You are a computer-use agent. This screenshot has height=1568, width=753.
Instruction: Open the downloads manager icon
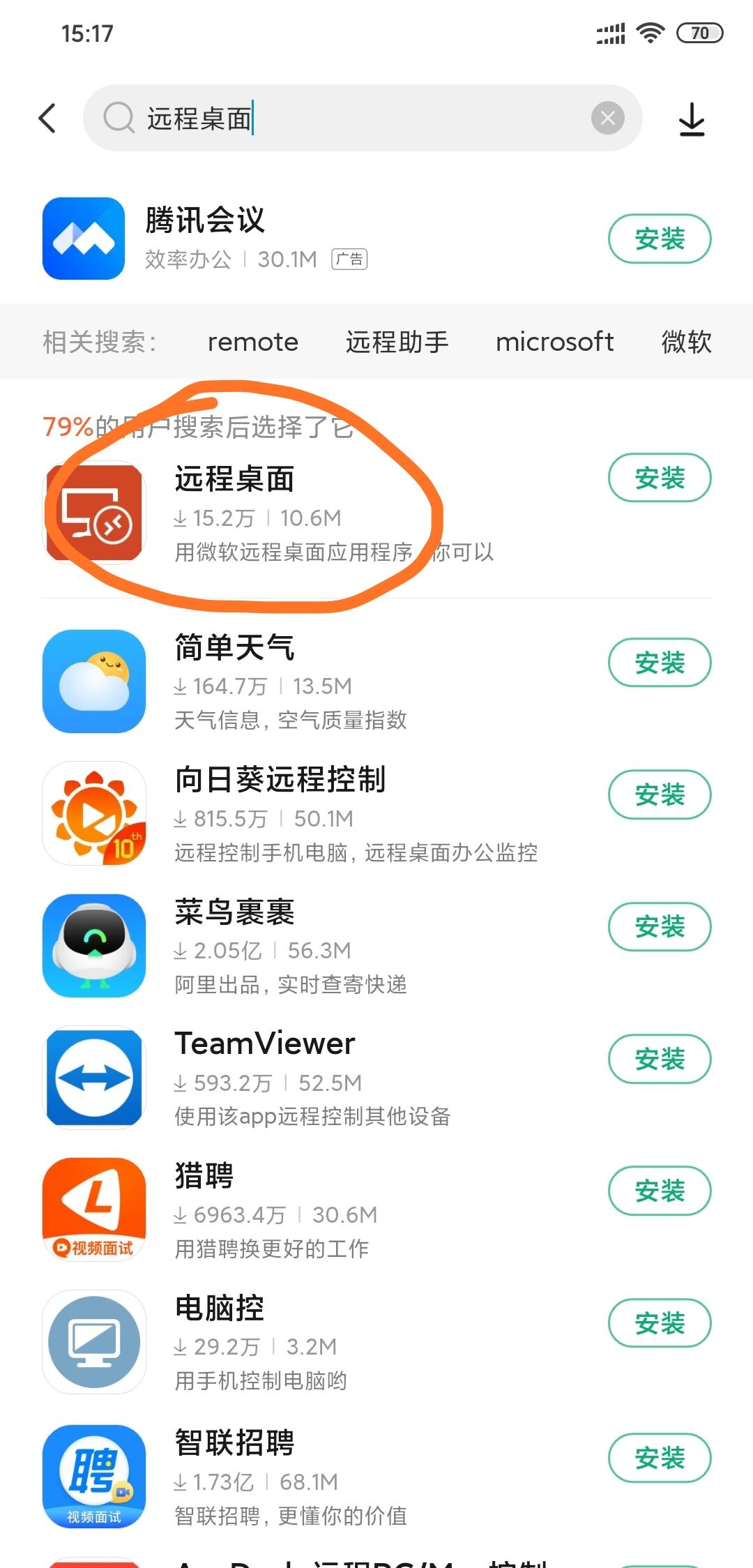tap(692, 119)
